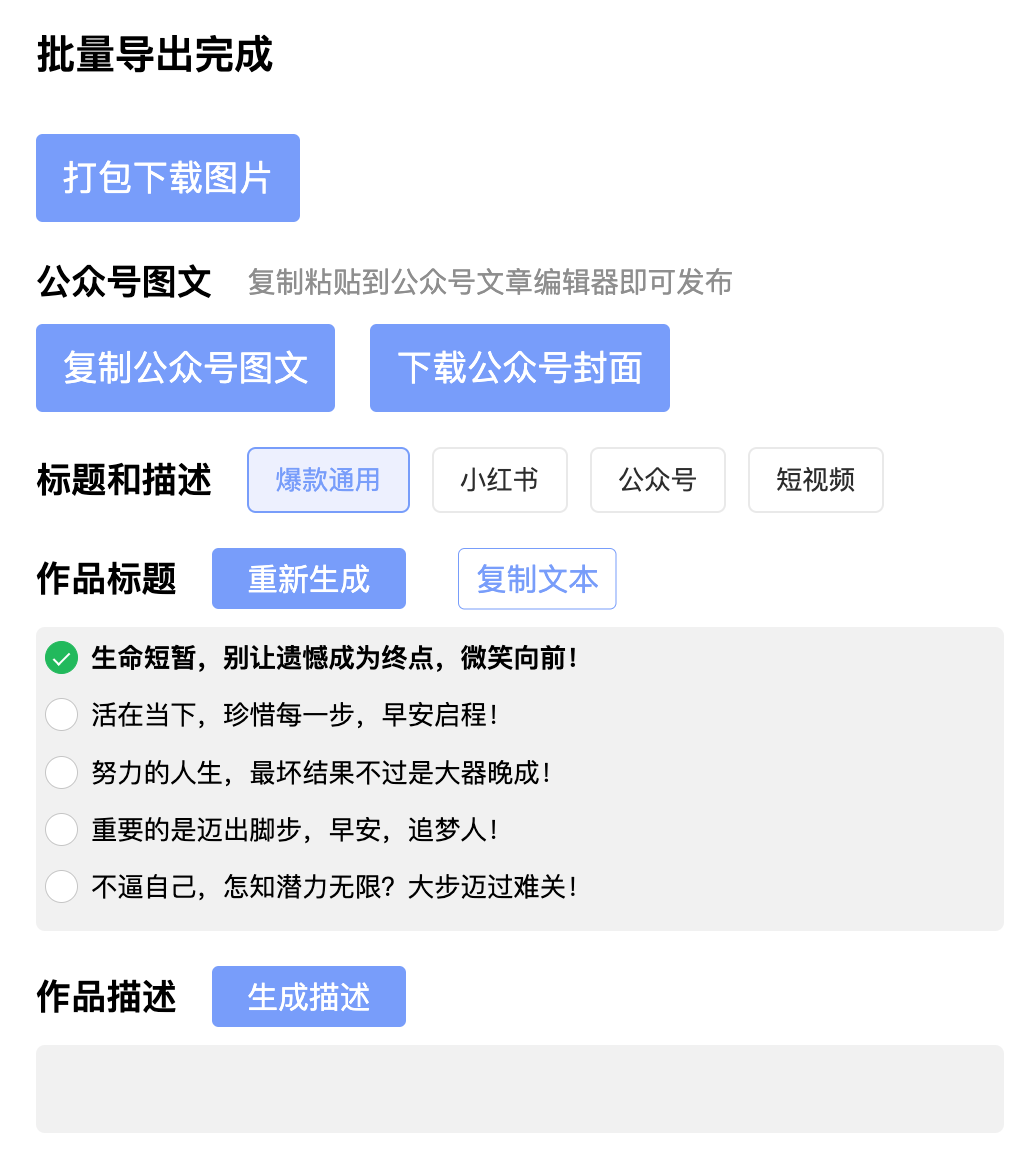Click 生成描述 to generate a description
Screen dimensions: 1036x1168
[x=308, y=996]
